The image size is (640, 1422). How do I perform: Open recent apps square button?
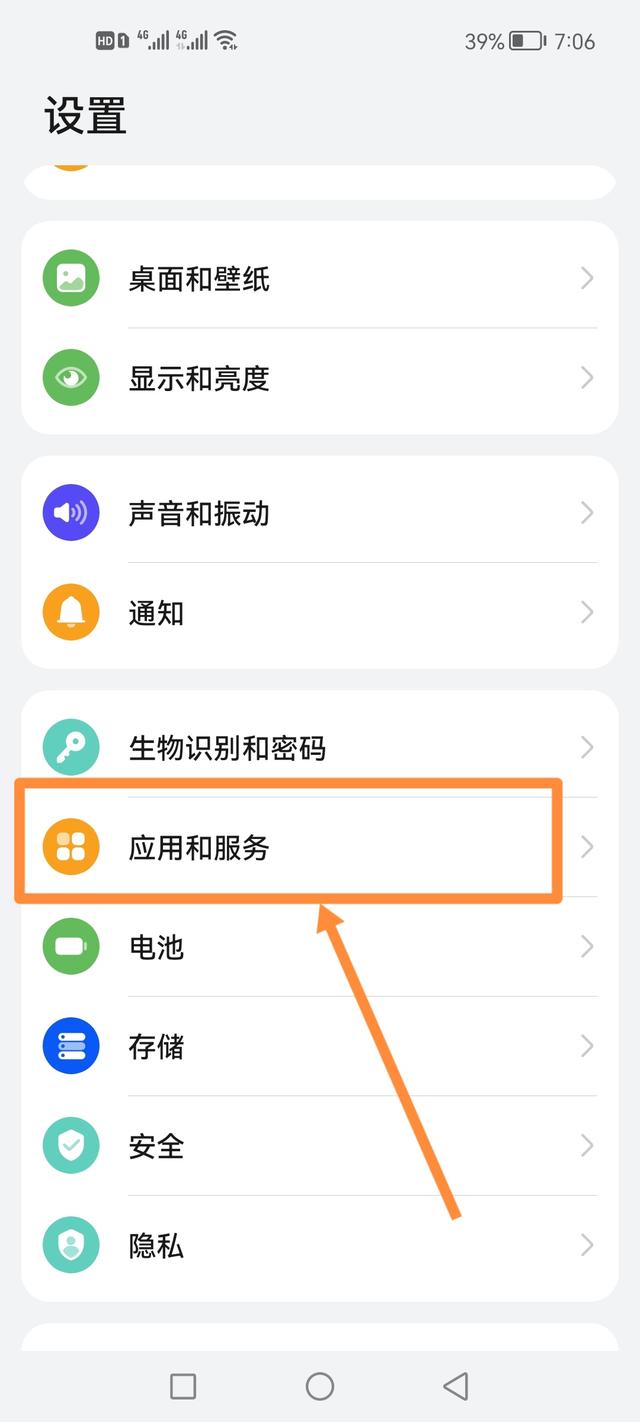click(x=183, y=1386)
